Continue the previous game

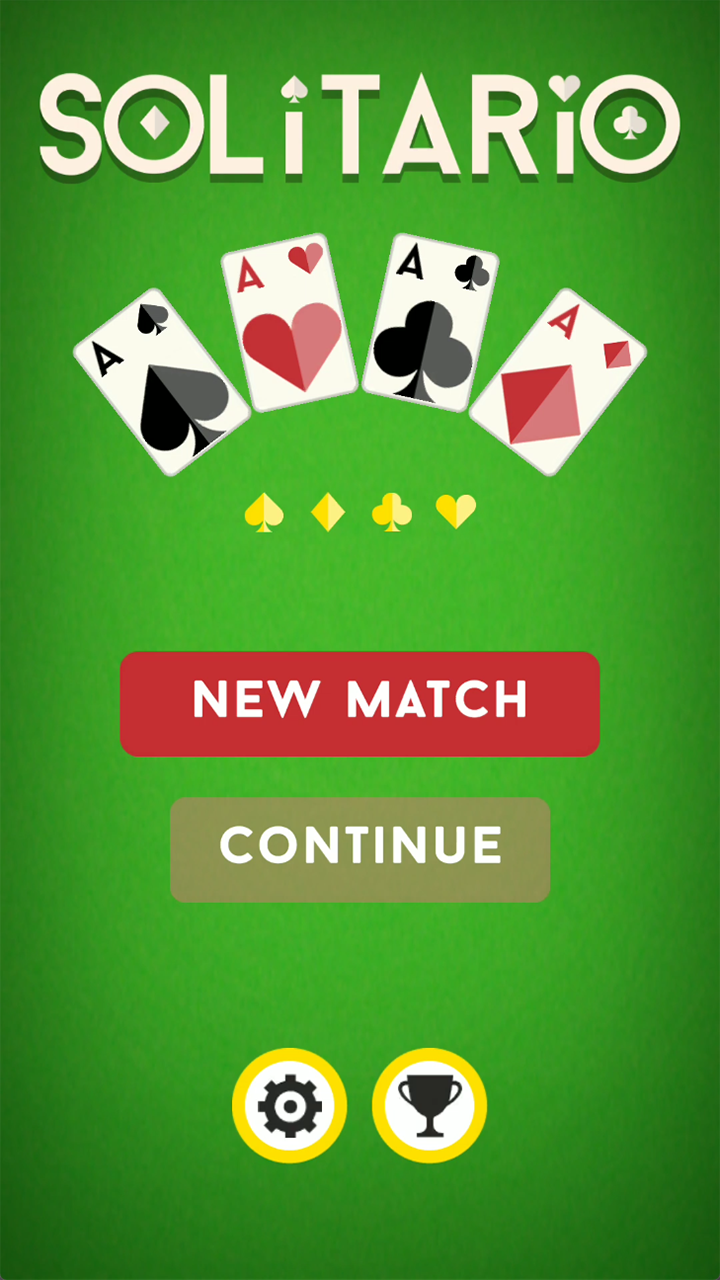360,849
